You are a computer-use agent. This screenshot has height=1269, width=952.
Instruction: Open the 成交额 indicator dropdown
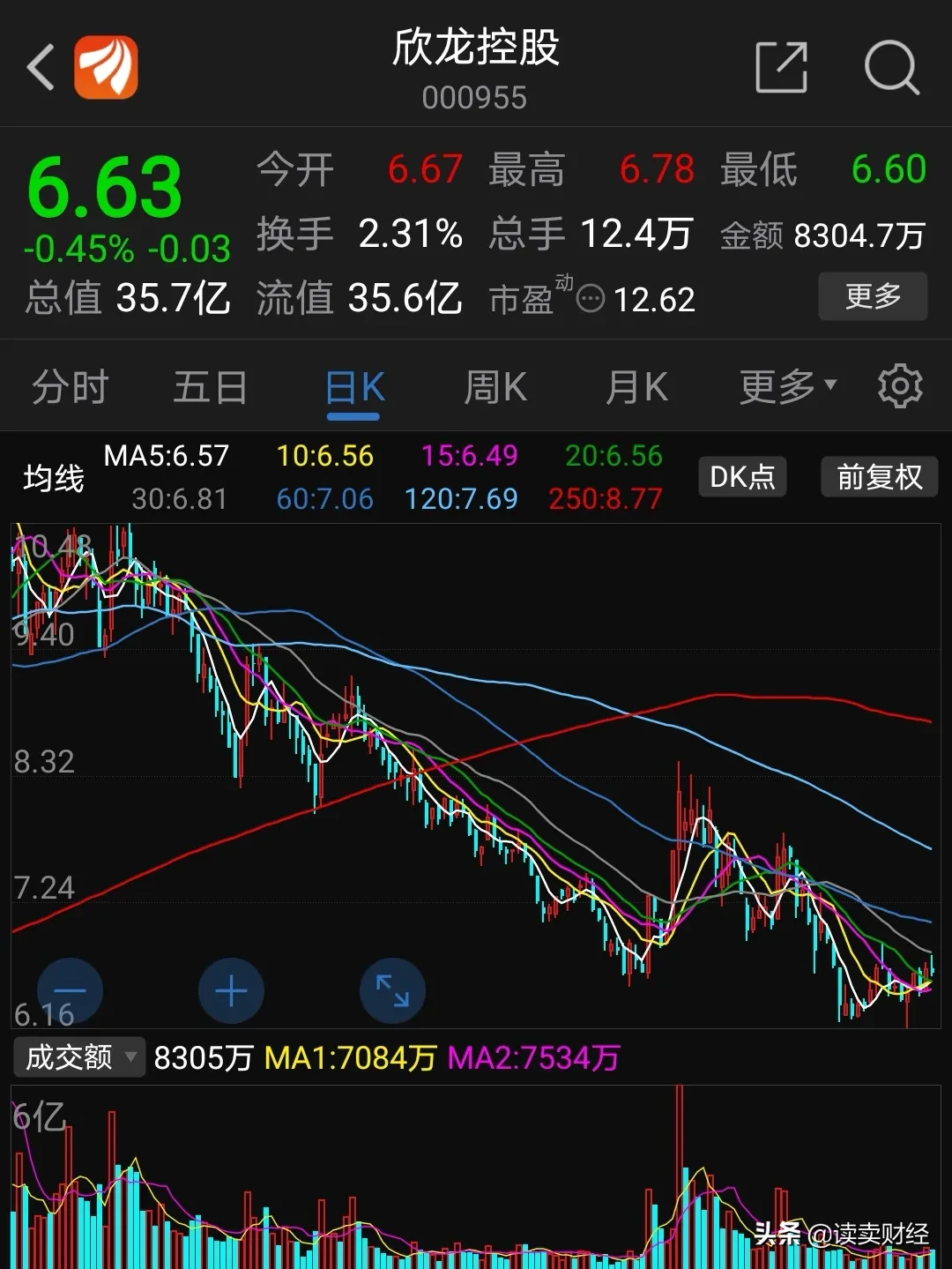[x=79, y=1056]
